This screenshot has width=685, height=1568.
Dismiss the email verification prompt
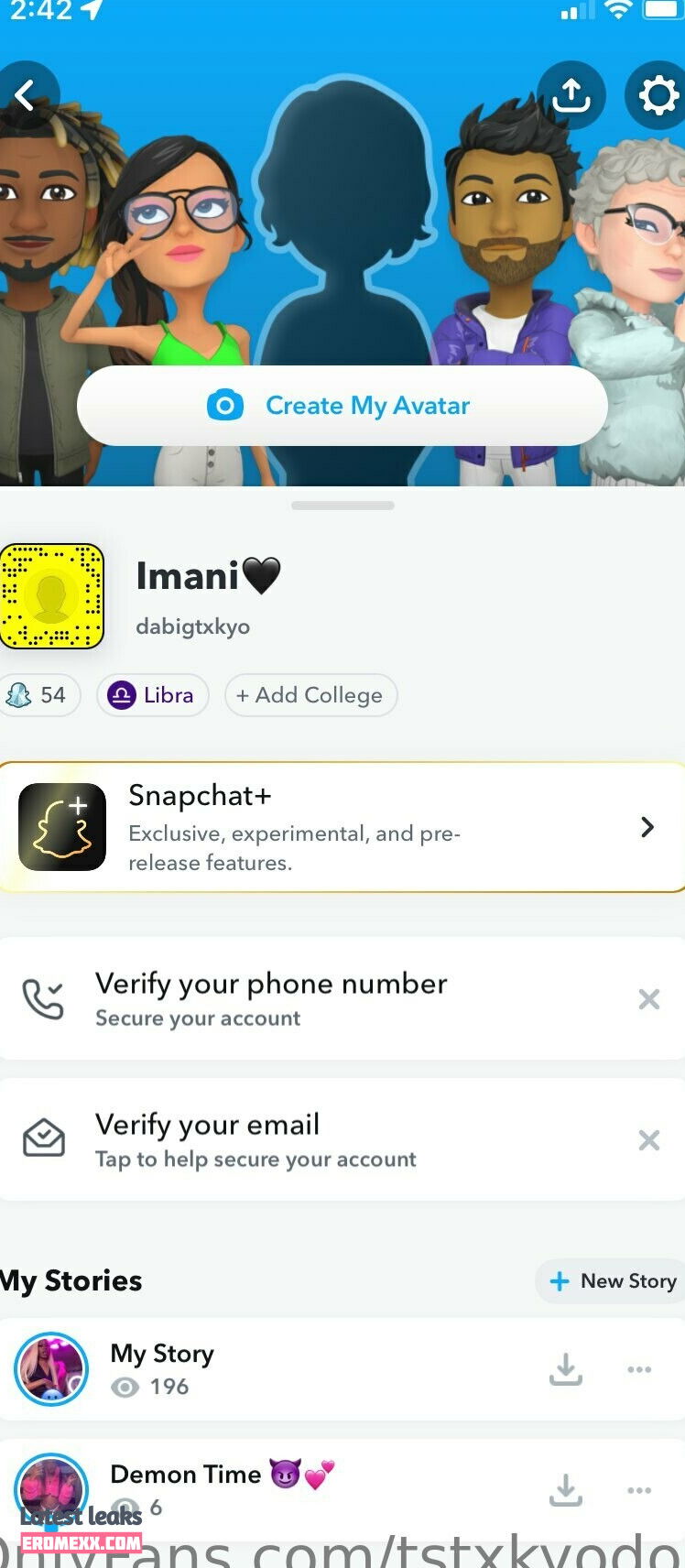pyautogui.click(x=648, y=1140)
